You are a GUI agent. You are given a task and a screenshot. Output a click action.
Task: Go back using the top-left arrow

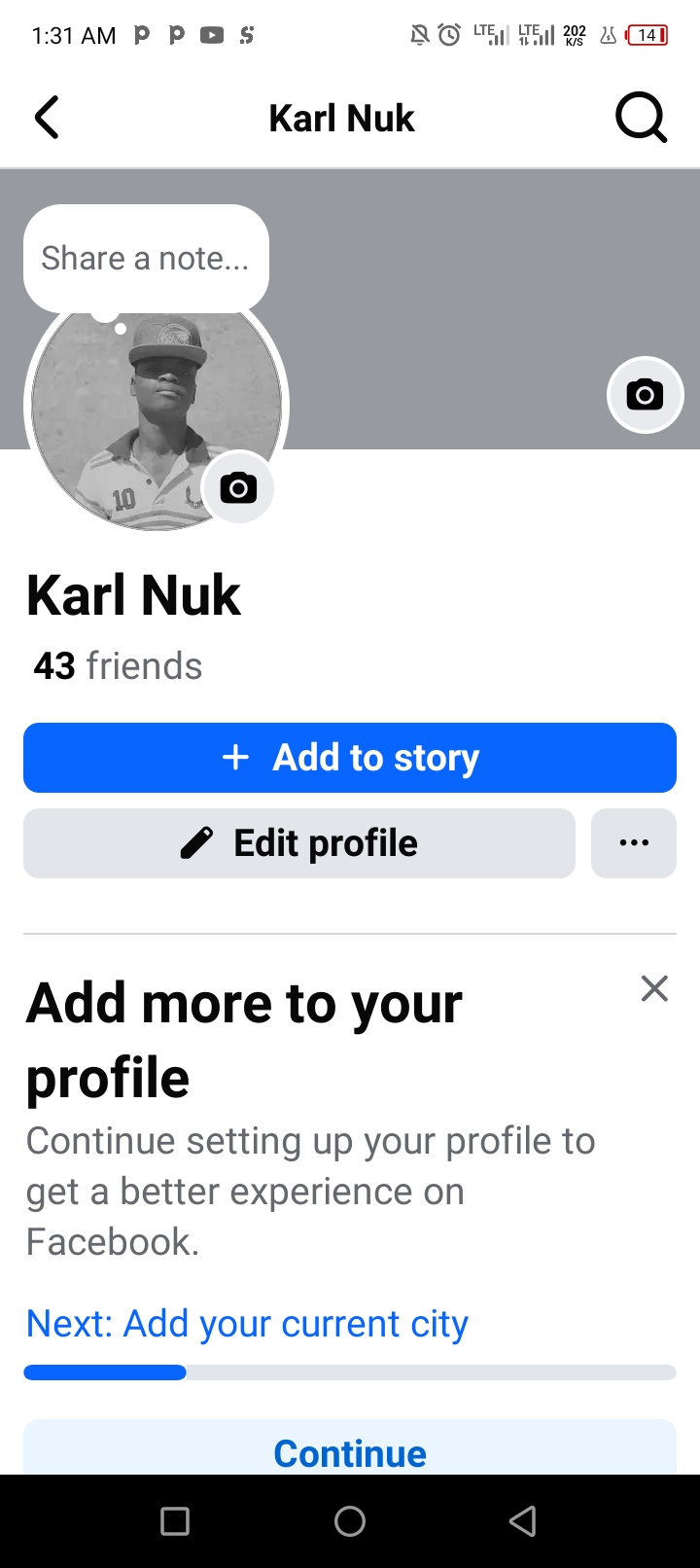point(47,118)
